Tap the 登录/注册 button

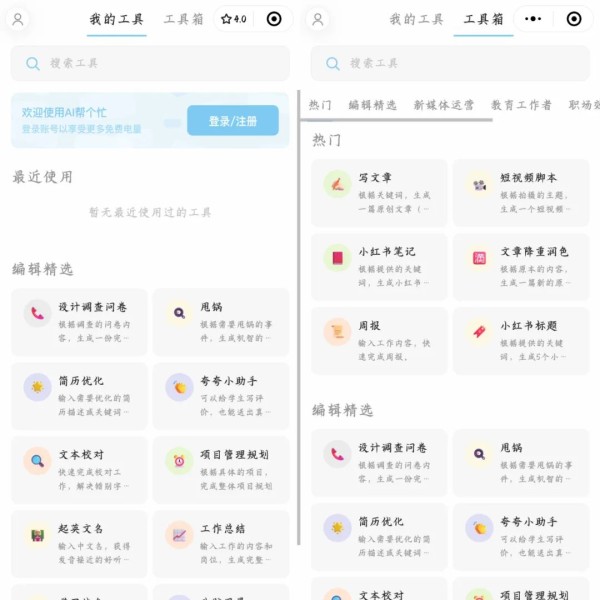point(232,121)
